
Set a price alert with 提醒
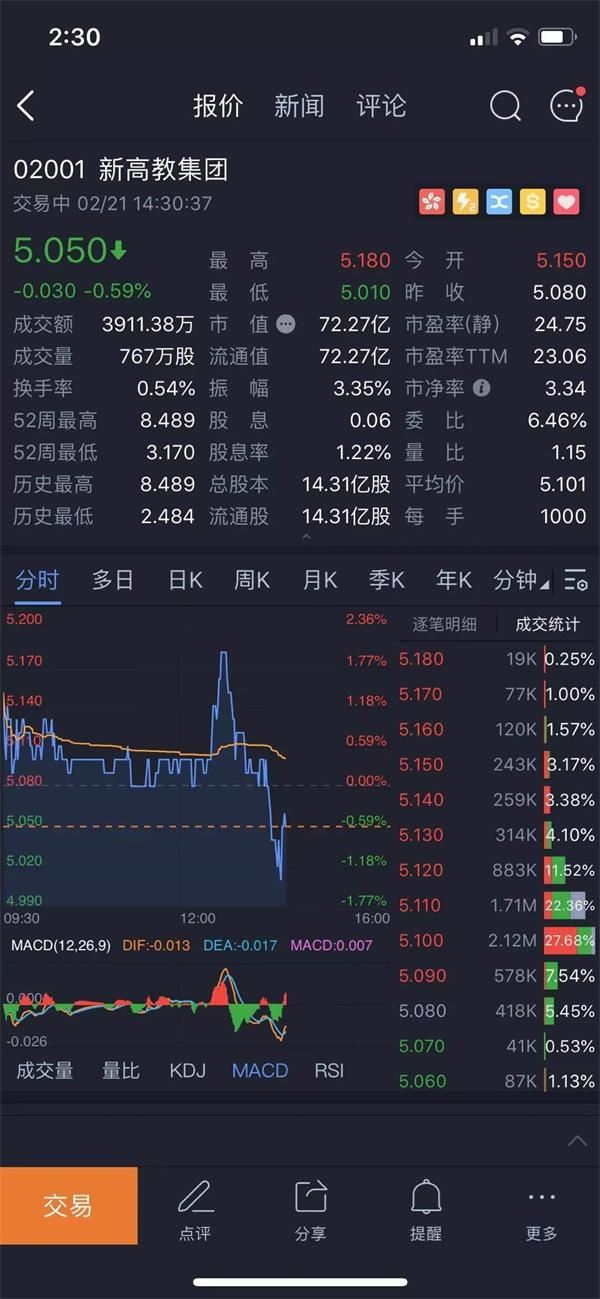(x=426, y=1209)
